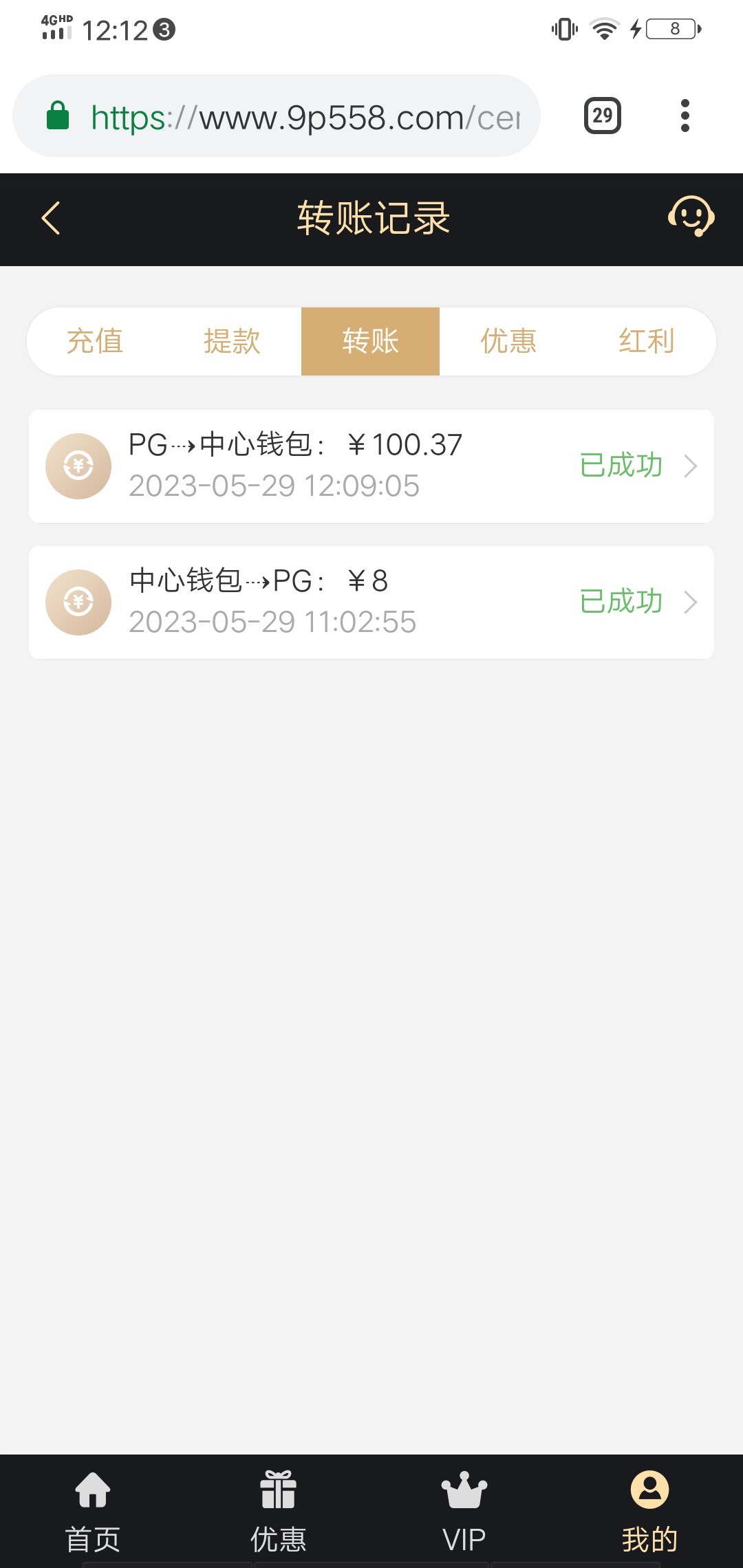Open the browser overflow menu
The width and height of the screenshot is (743, 1568).
(685, 116)
